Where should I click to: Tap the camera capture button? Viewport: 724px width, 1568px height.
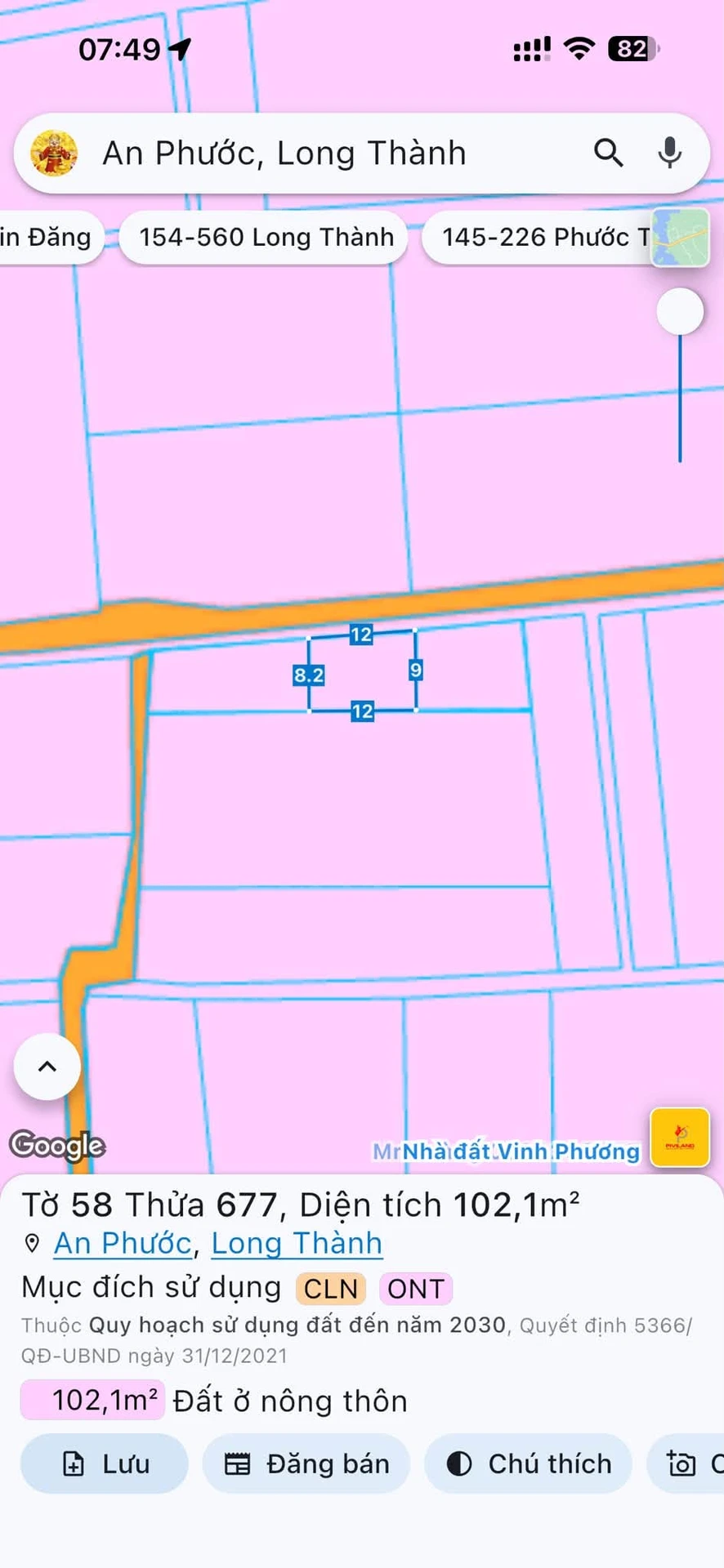pyautogui.click(x=685, y=1463)
